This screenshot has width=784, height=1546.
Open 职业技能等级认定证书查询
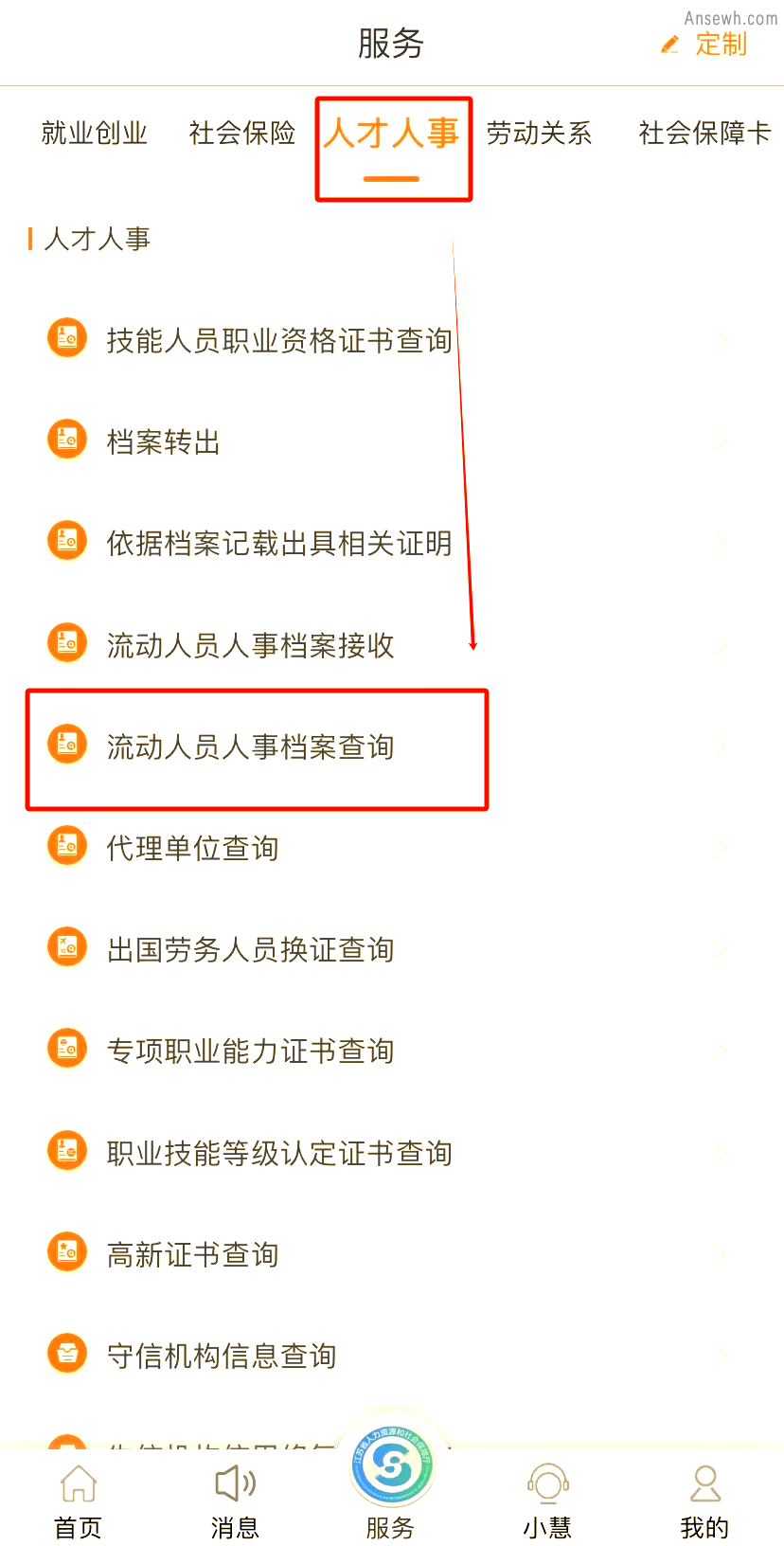392,1153
